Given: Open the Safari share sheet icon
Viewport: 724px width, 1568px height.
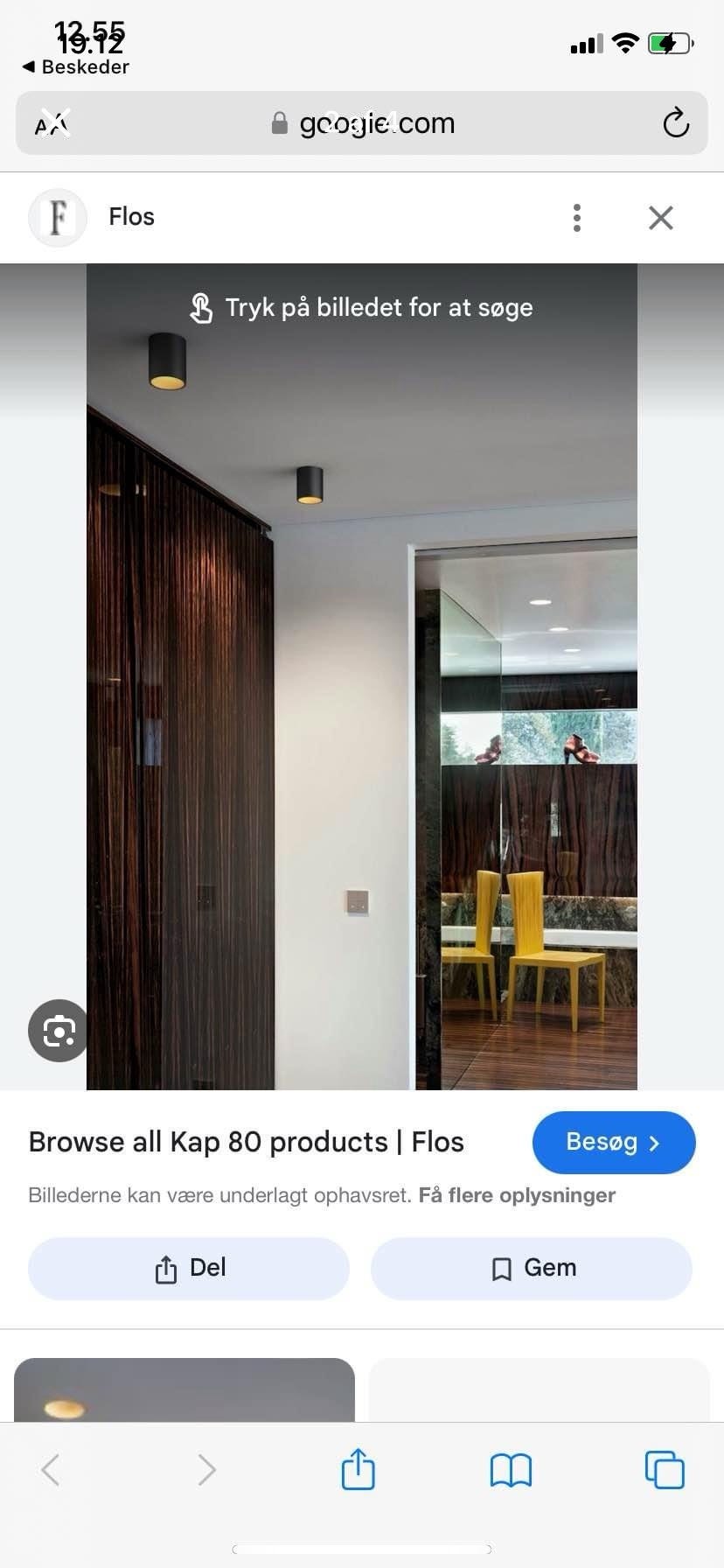Looking at the screenshot, I should [x=358, y=1470].
